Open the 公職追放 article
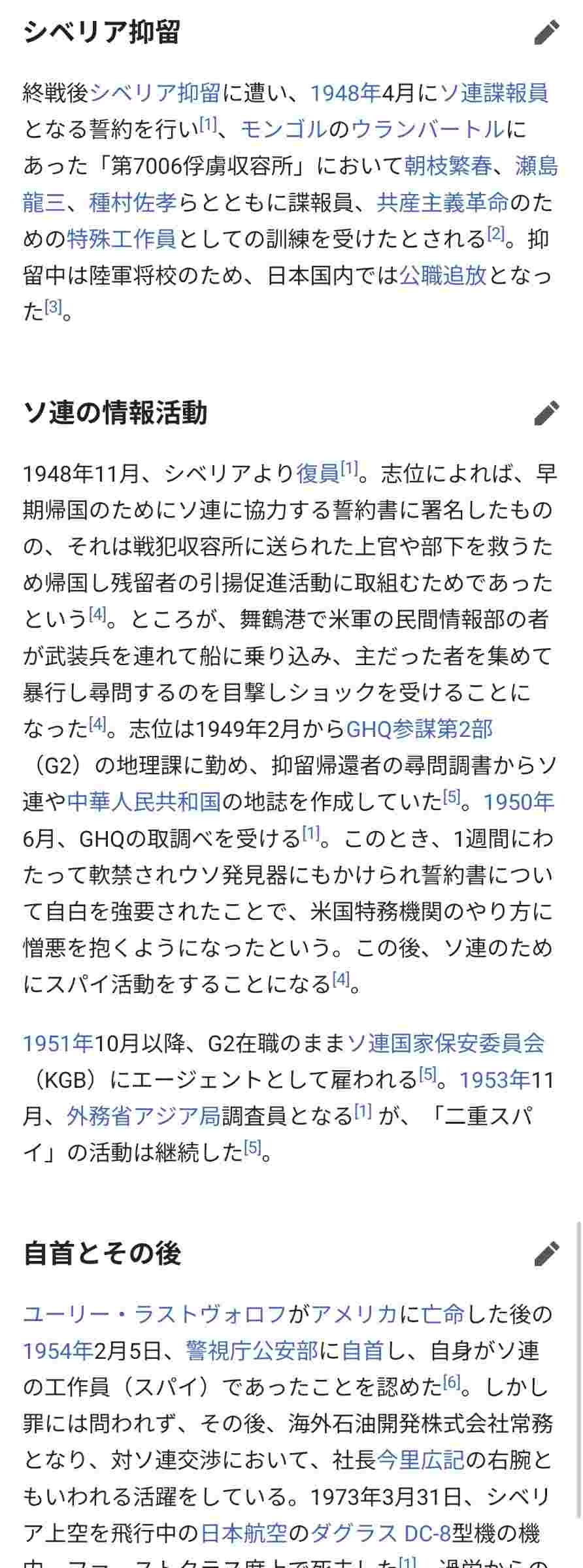583x1568 pixels. tap(443, 276)
